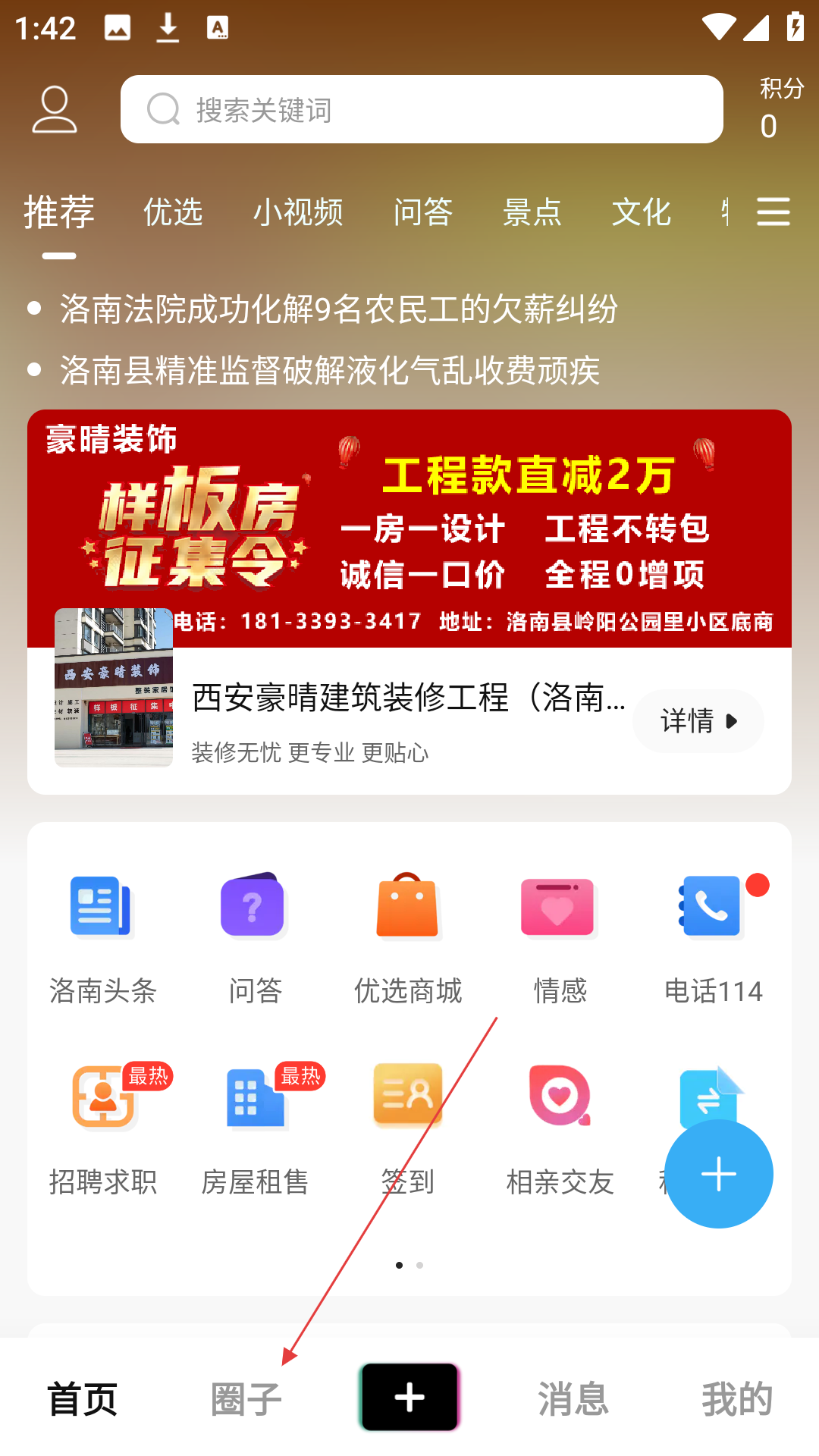
Task: Open headline about 液化气乱收费
Action: 330,370
